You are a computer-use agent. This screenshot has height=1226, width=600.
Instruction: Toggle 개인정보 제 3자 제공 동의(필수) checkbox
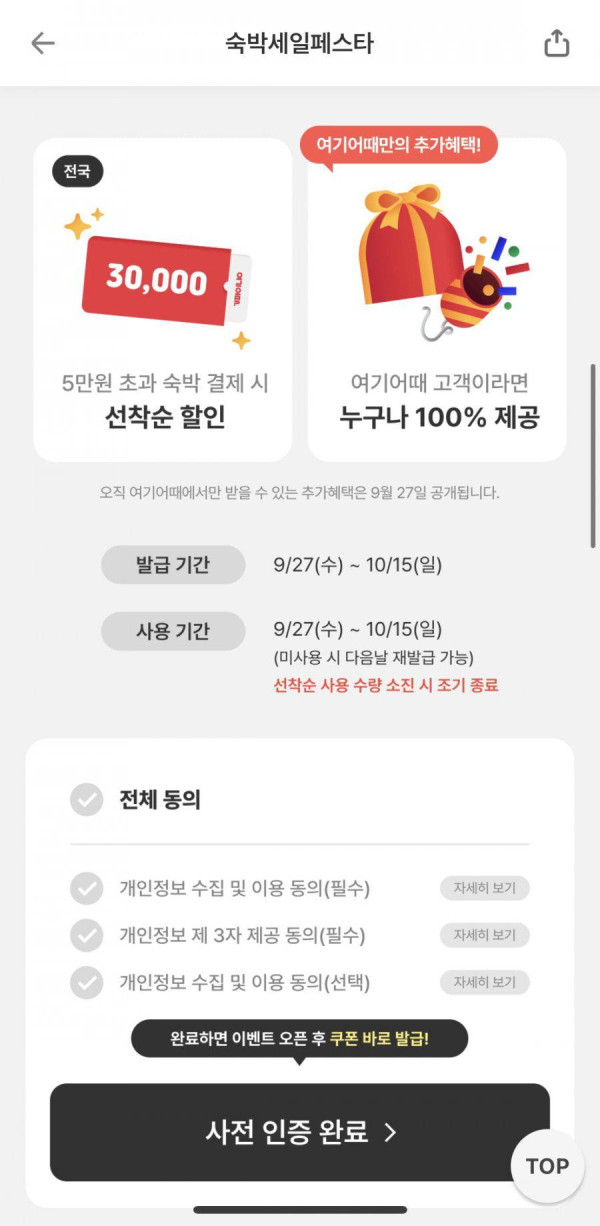pyautogui.click(x=87, y=935)
